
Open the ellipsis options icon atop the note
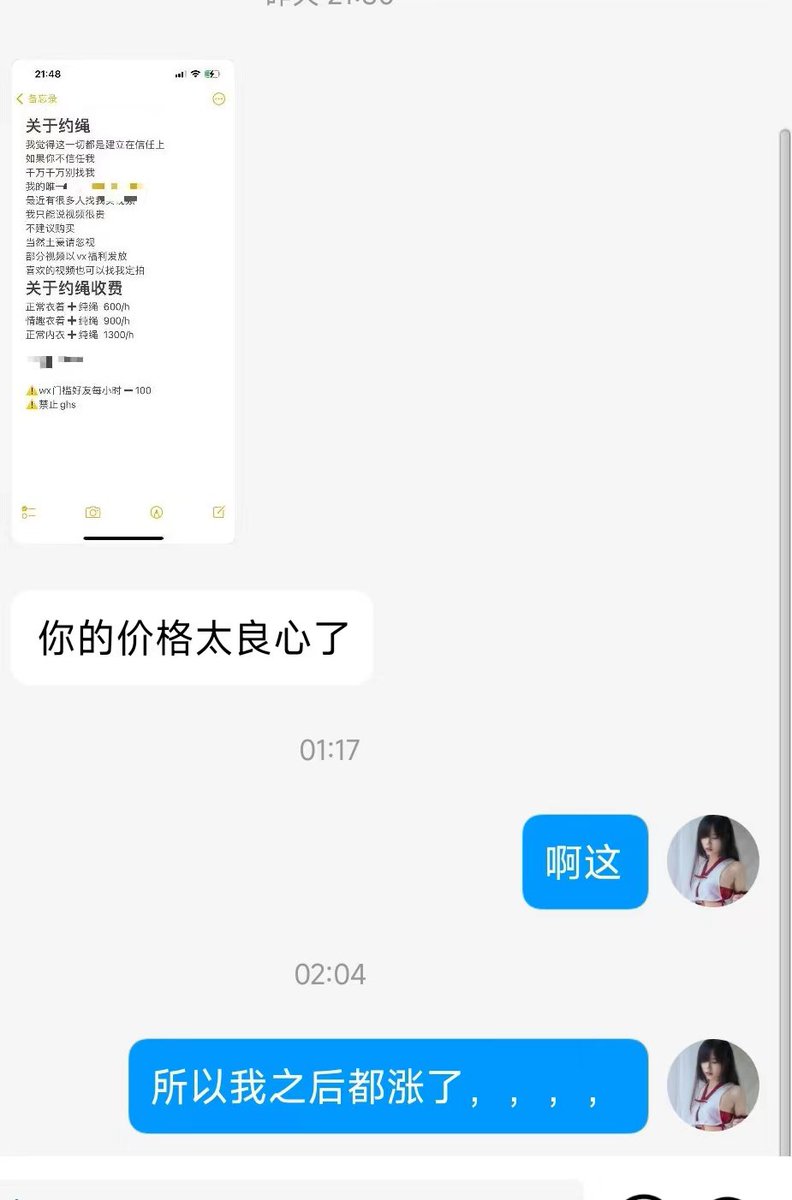click(x=218, y=99)
